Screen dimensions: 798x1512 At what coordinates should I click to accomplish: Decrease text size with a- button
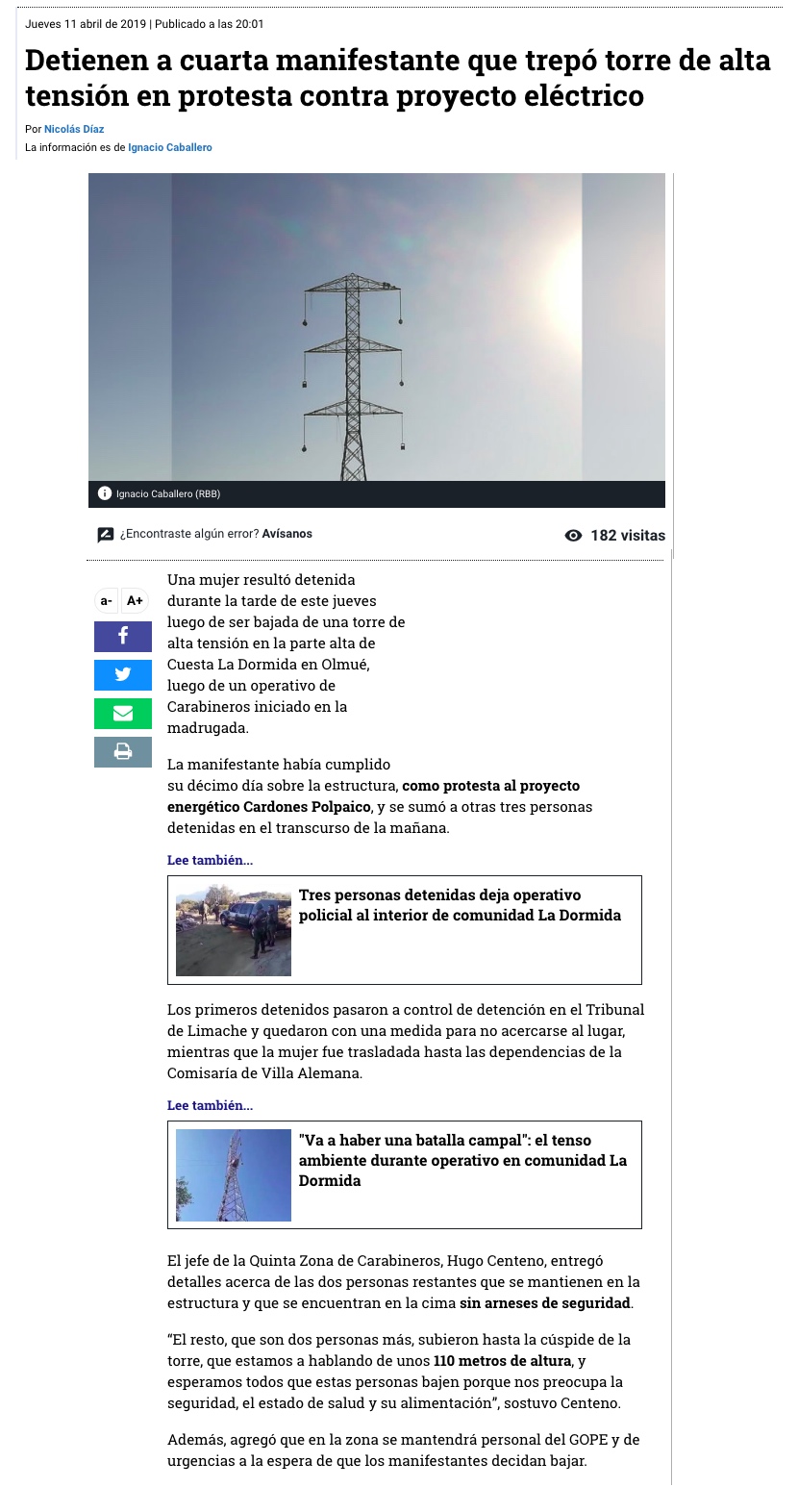pos(107,601)
